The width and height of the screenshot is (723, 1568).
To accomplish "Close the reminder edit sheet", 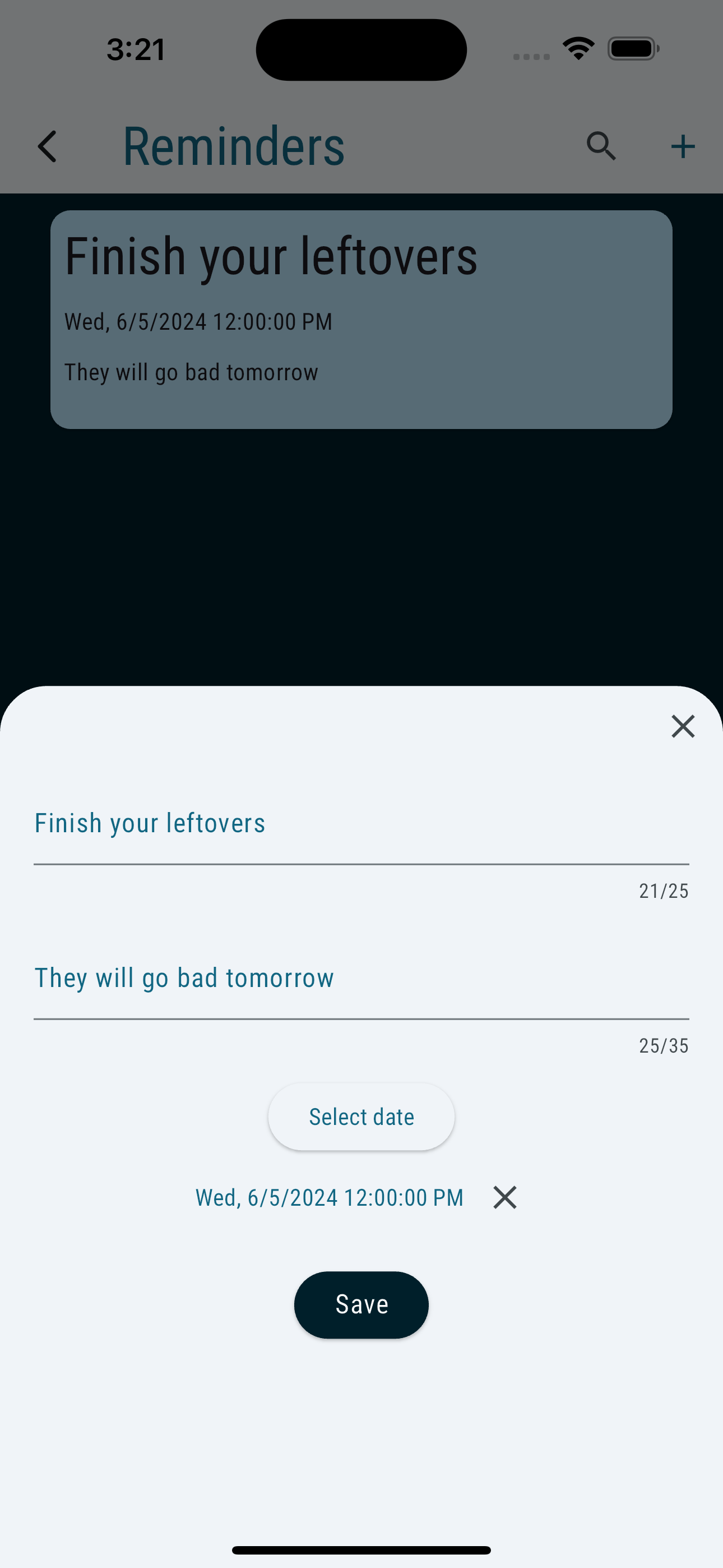I will click(x=682, y=726).
